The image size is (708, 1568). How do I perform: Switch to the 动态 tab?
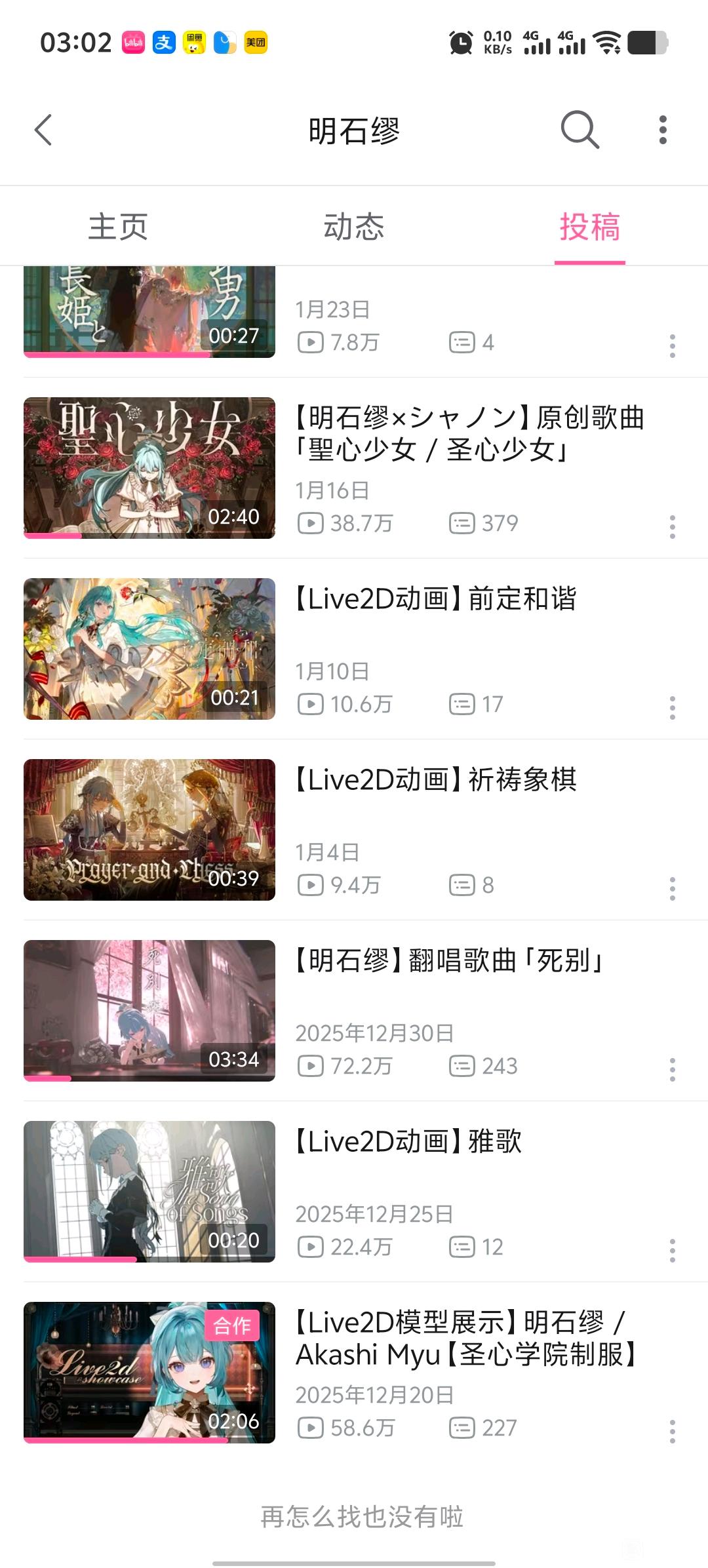(354, 227)
